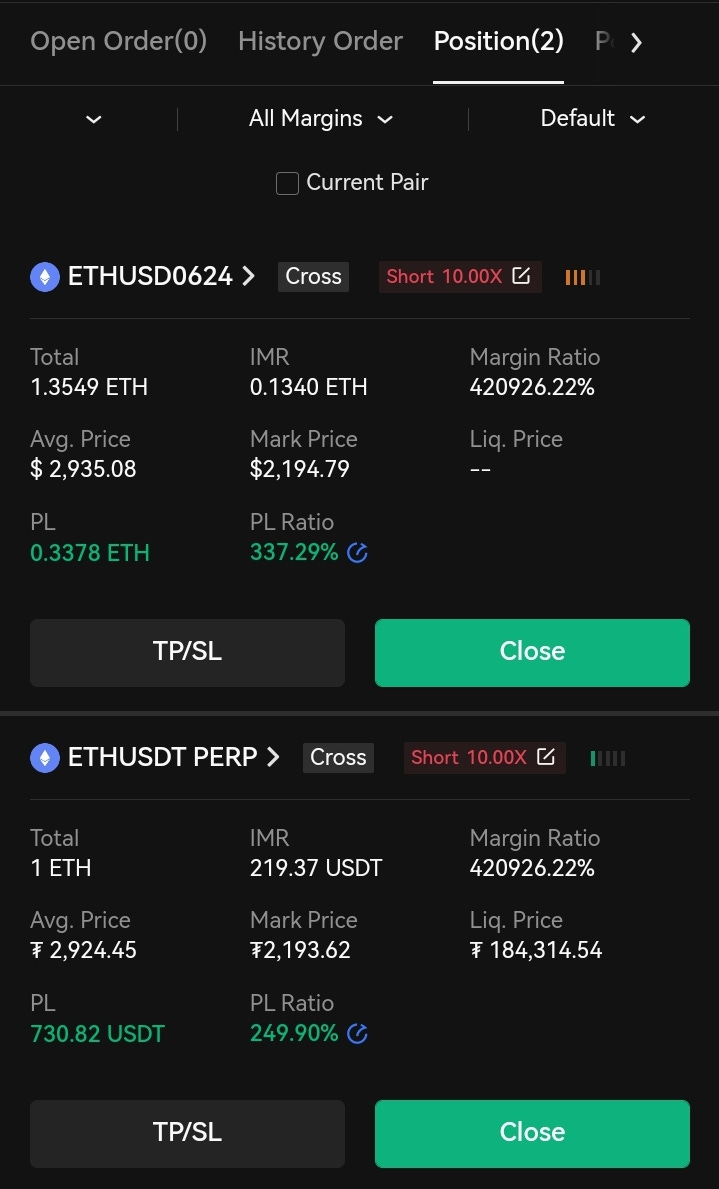The height and width of the screenshot is (1189, 719).
Task: Show more tabs with the right arrow
Action: point(636,42)
